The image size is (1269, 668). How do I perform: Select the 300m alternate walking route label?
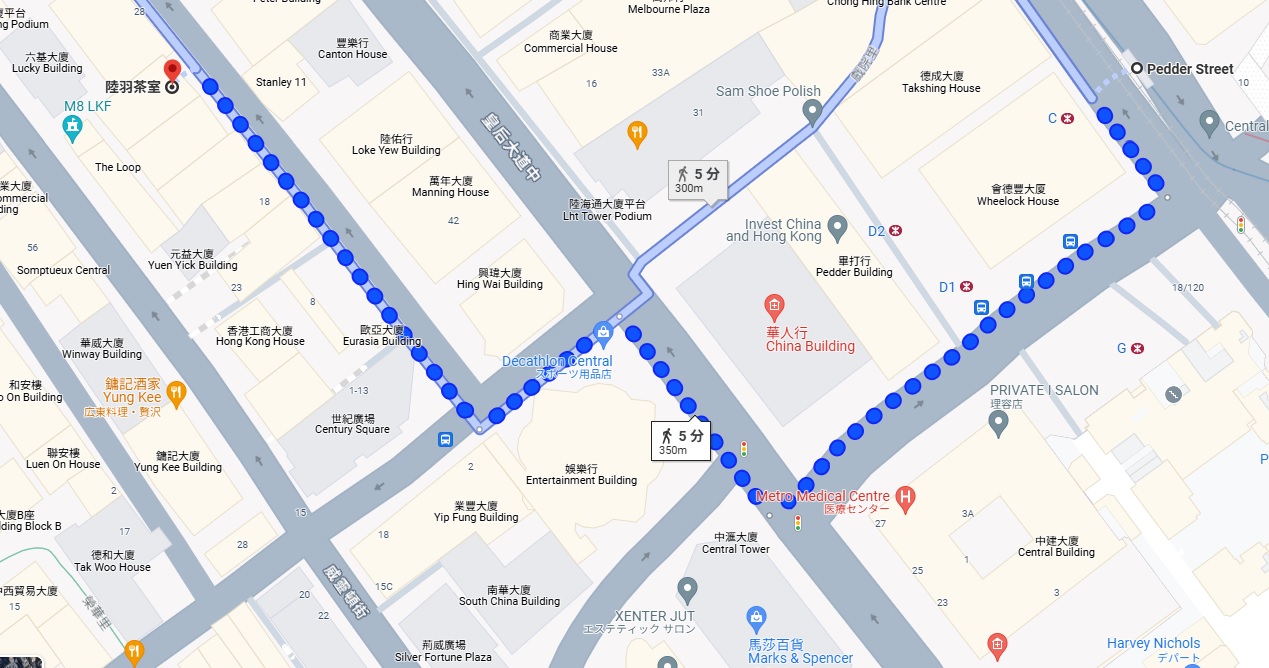[697, 180]
